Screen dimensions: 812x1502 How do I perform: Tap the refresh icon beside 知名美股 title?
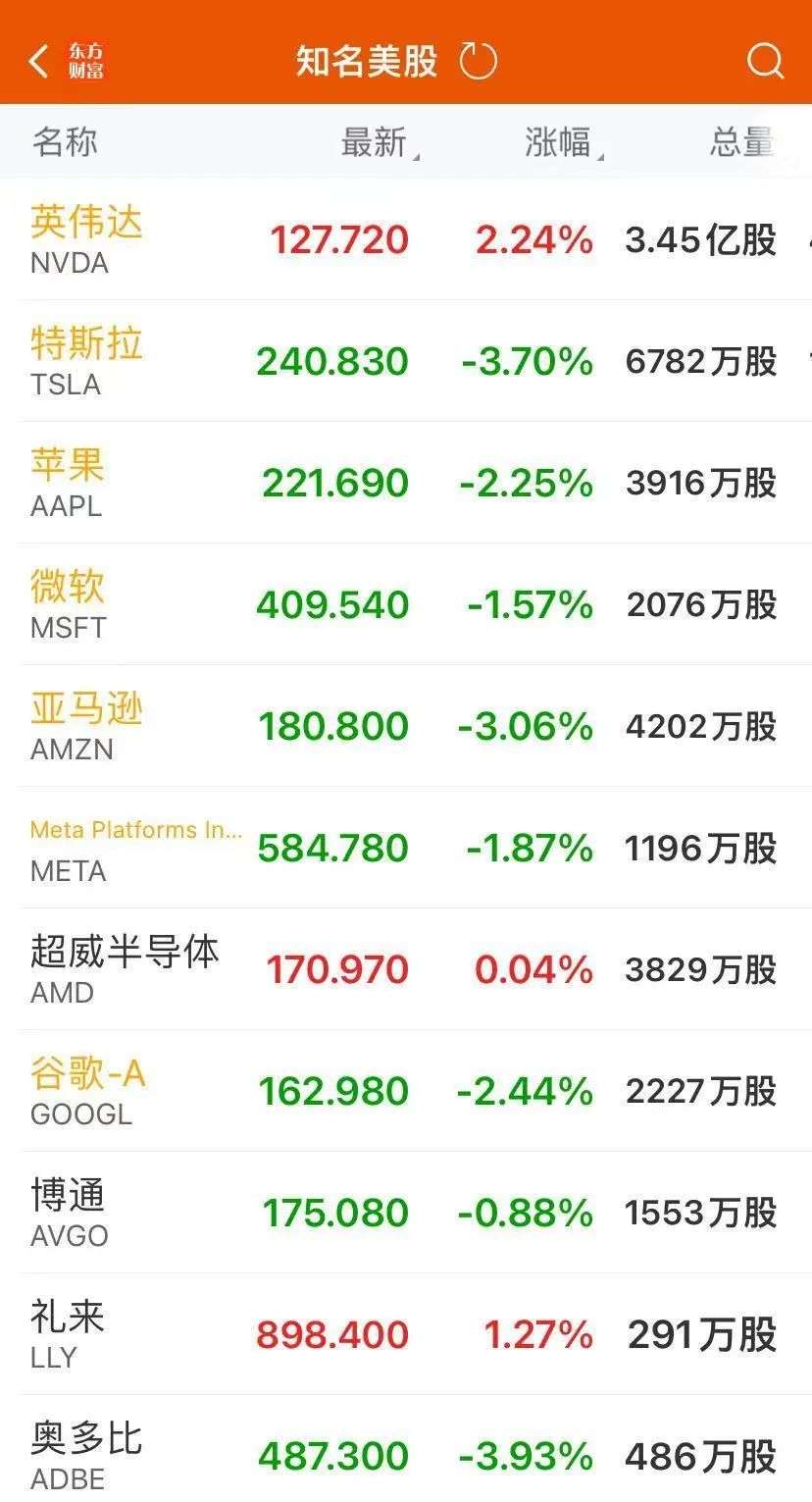click(x=480, y=59)
